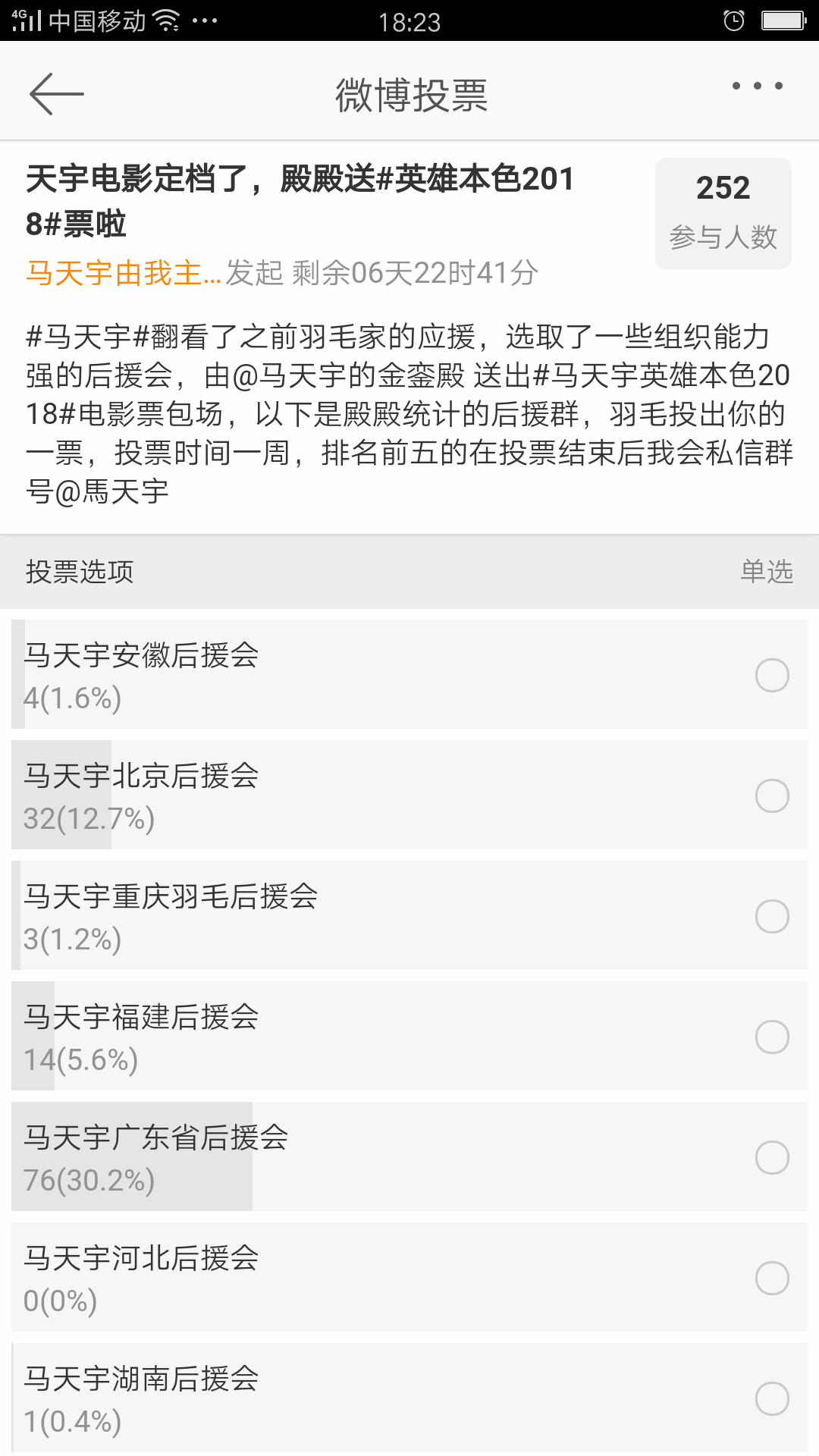The width and height of the screenshot is (819, 1456).
Task: Choose 马天宇重庆羽毛后援会
Action: coord(409,915)
